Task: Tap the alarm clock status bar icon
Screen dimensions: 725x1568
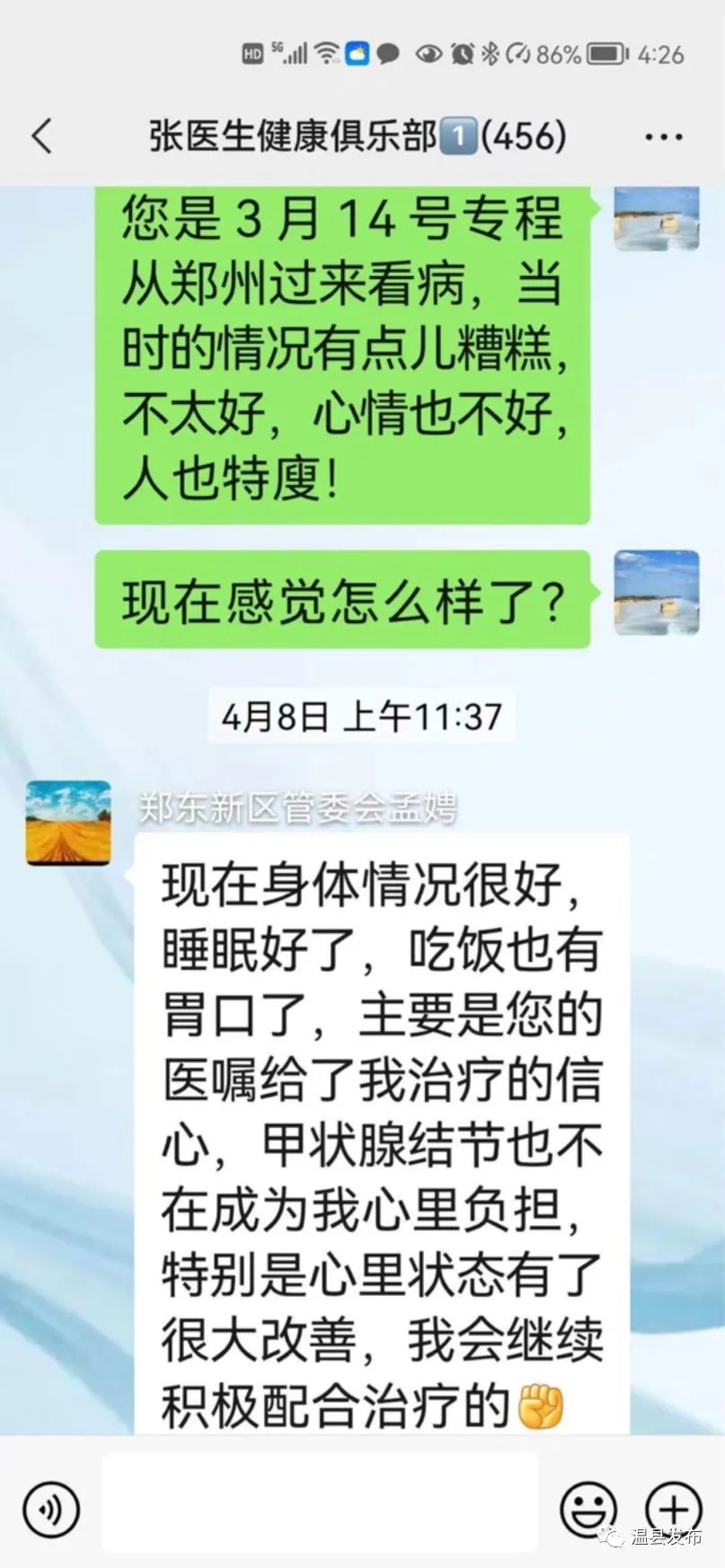Action: [x=460, y=54]
